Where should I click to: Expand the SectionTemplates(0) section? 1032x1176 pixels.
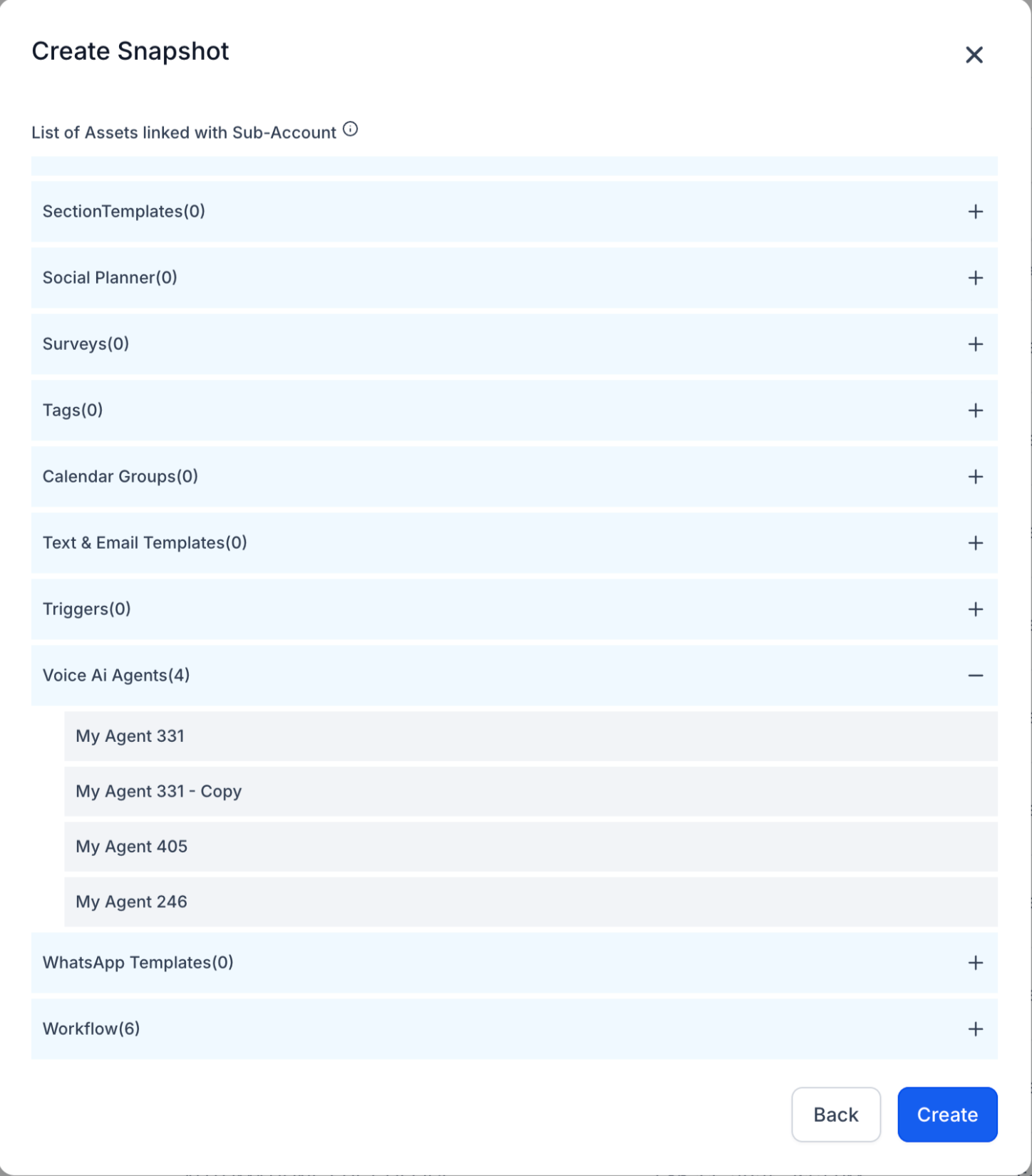975,212
